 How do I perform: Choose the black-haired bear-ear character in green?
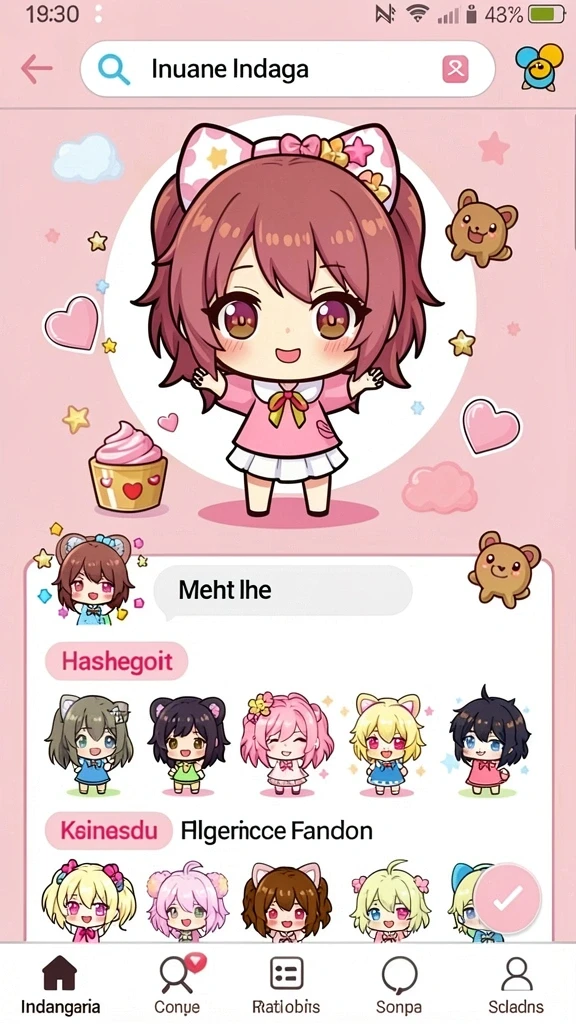[x=188, y=744]
